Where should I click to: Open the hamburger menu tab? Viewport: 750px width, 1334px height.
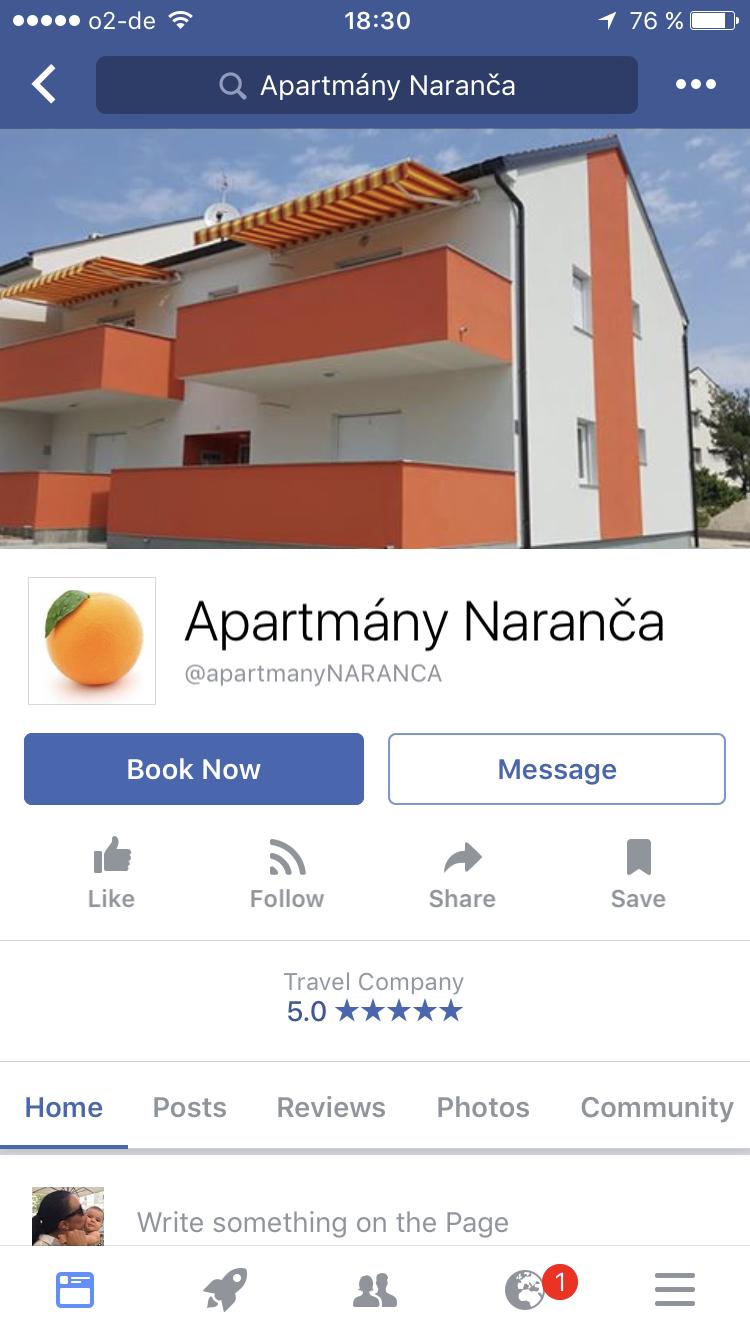coord(675,1290)
